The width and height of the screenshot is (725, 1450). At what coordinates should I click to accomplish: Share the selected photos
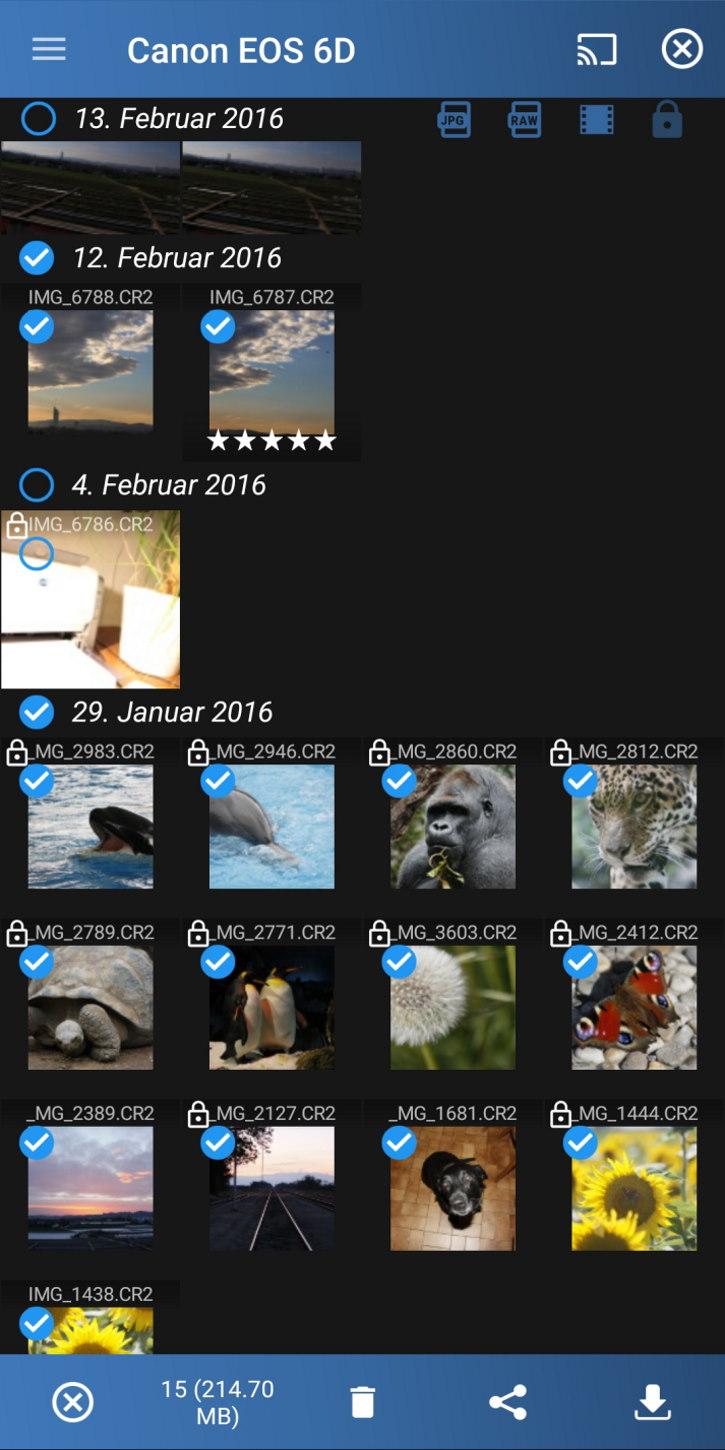click(508, 1402)
